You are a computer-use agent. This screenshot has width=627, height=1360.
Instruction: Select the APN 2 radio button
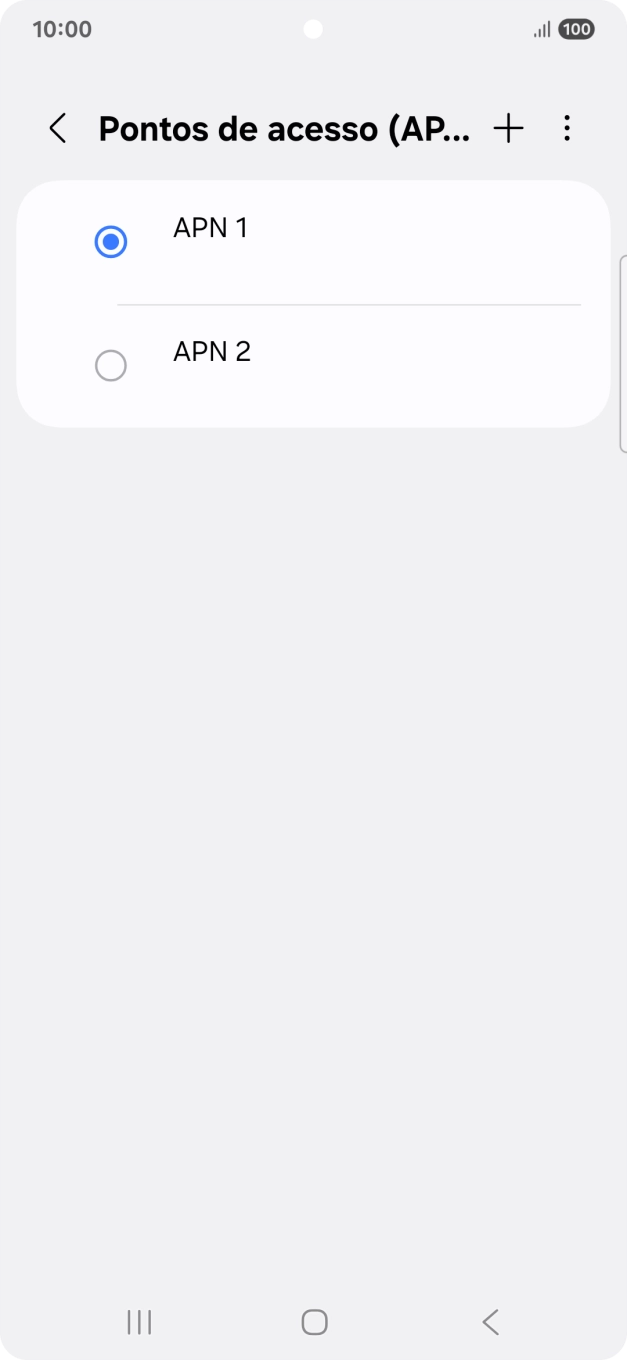pyautogui.click(x=110, y=365)
